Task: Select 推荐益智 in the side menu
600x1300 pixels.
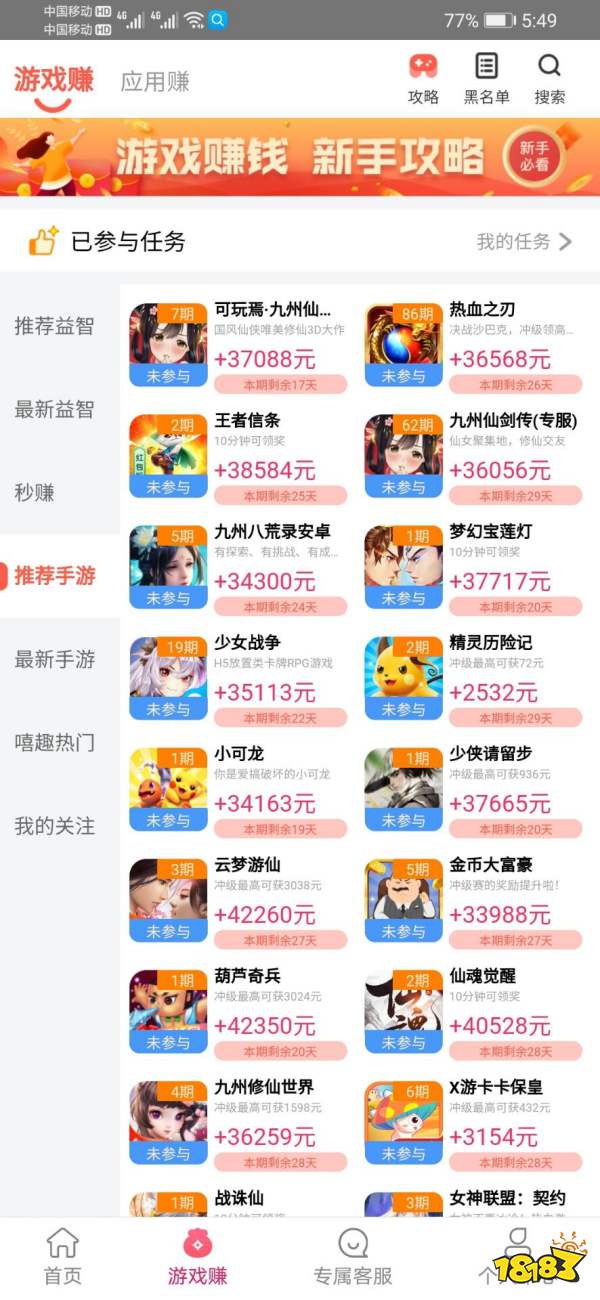Action: tap(55, 326)
